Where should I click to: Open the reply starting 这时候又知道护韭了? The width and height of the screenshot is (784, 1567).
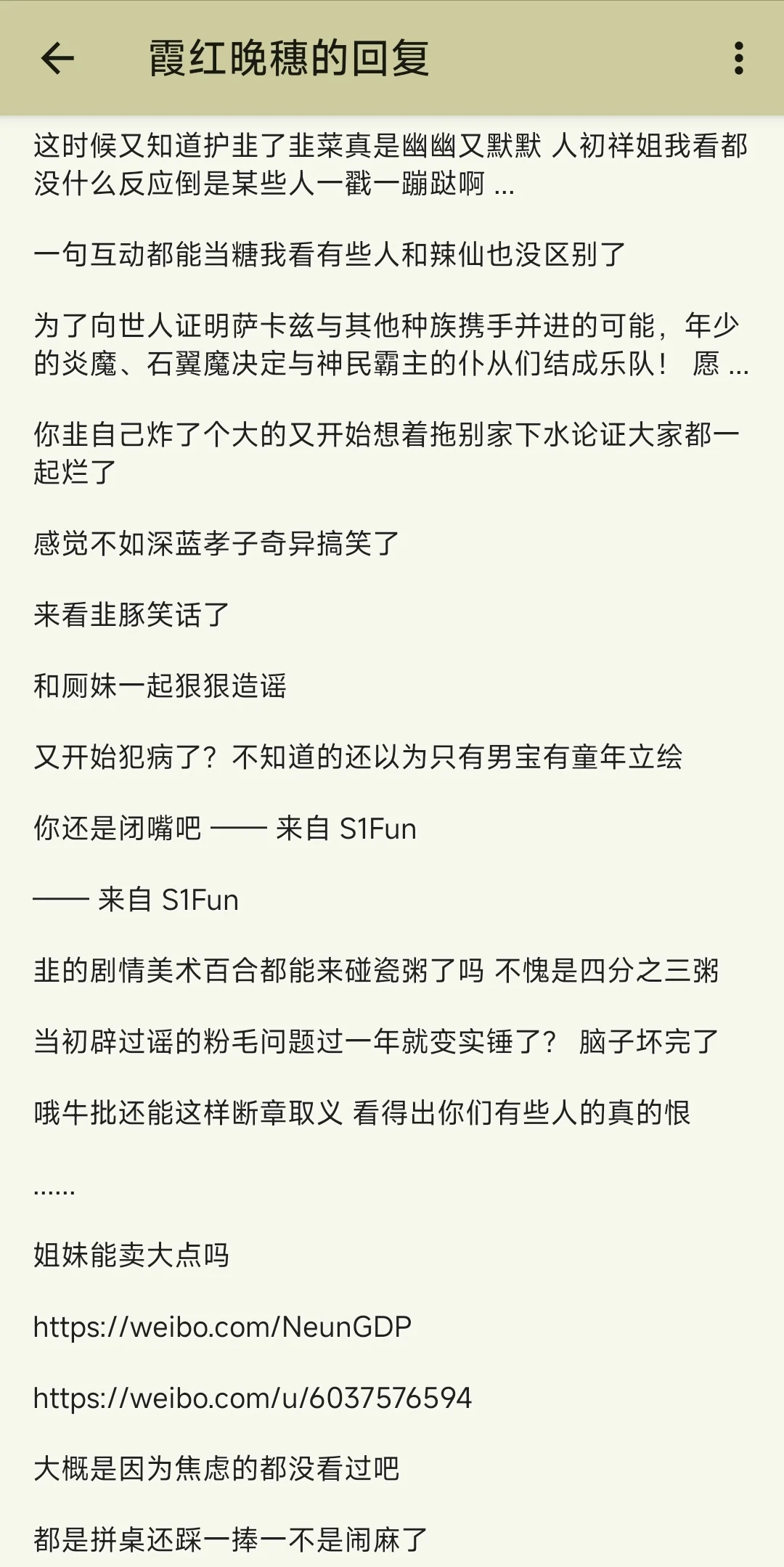coord(392,165)
